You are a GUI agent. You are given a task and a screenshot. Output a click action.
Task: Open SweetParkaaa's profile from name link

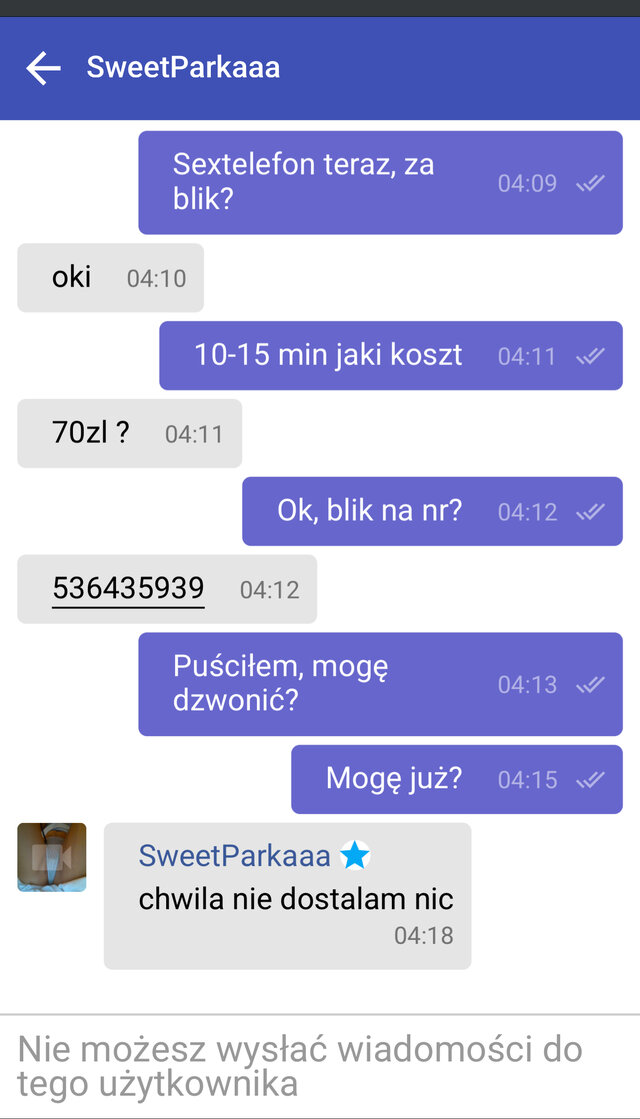[x=234, y=855]
